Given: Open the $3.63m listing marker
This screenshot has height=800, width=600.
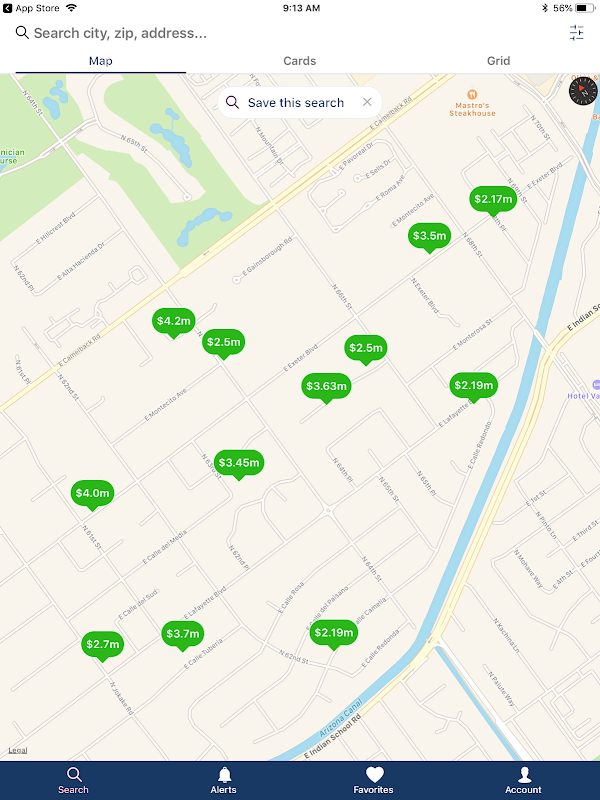Looking at the screenshot, I should [x=327, y=388].
